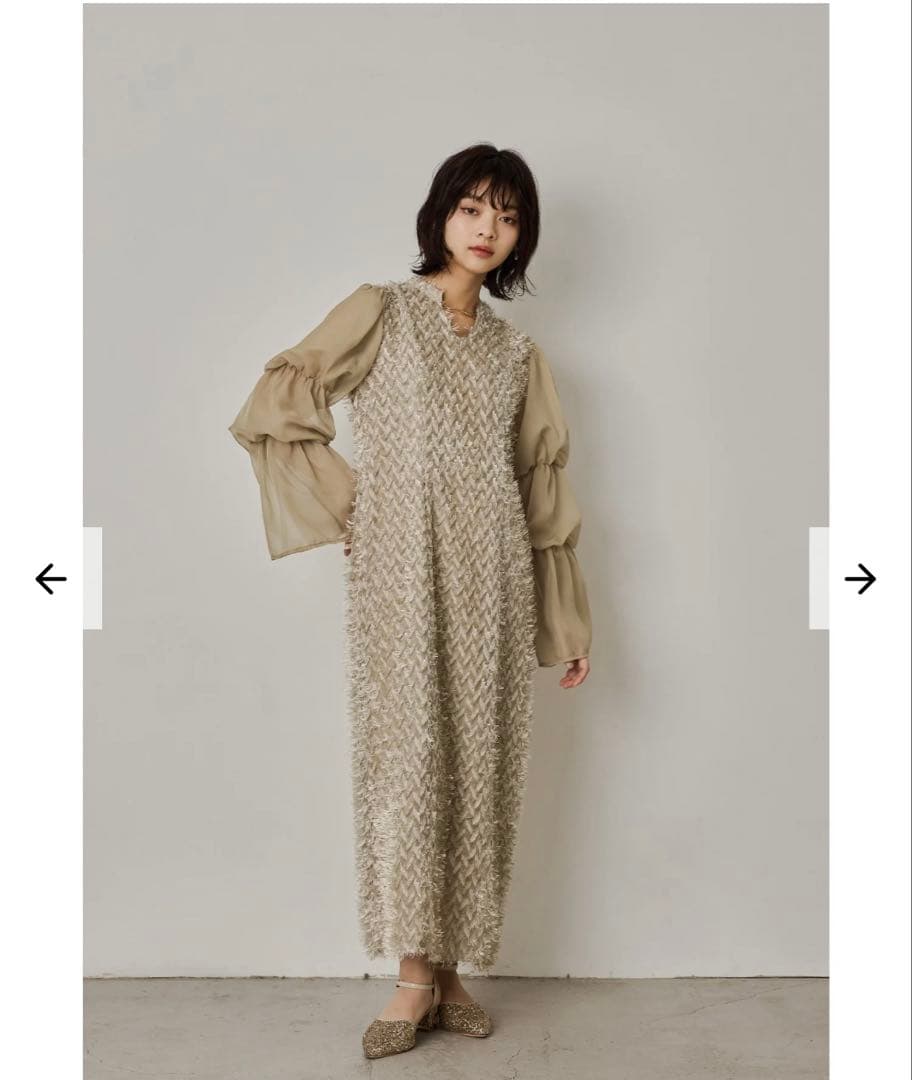Click the left edge preview strip of the carousel
The width and height of the screenshot is (912, 1080).
point(90,578)
